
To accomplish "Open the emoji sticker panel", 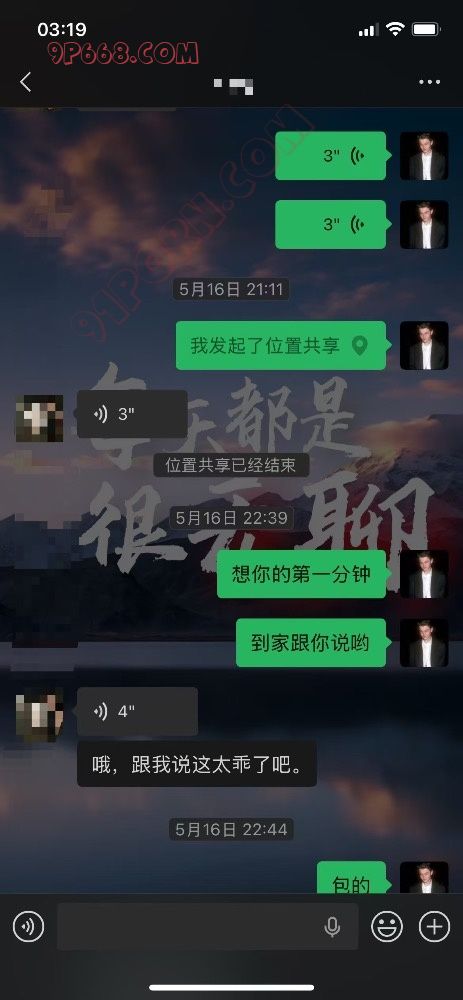I will pyautogui.click(x=387, y=926).
